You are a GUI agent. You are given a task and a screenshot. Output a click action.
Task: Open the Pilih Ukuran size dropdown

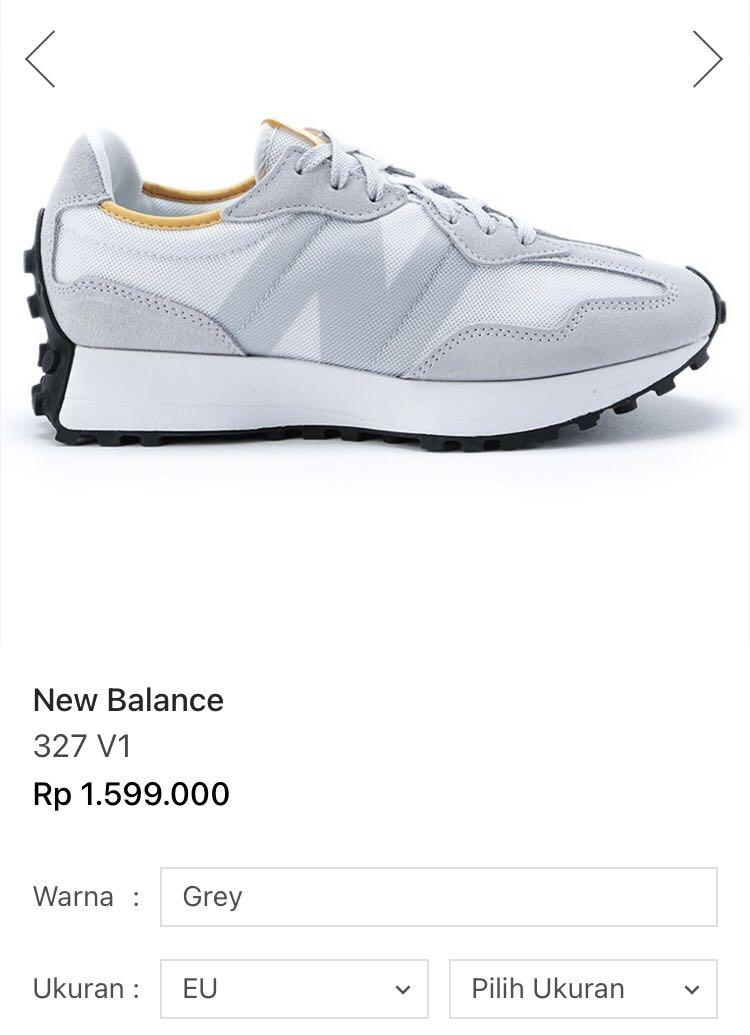tap(583, 989)
